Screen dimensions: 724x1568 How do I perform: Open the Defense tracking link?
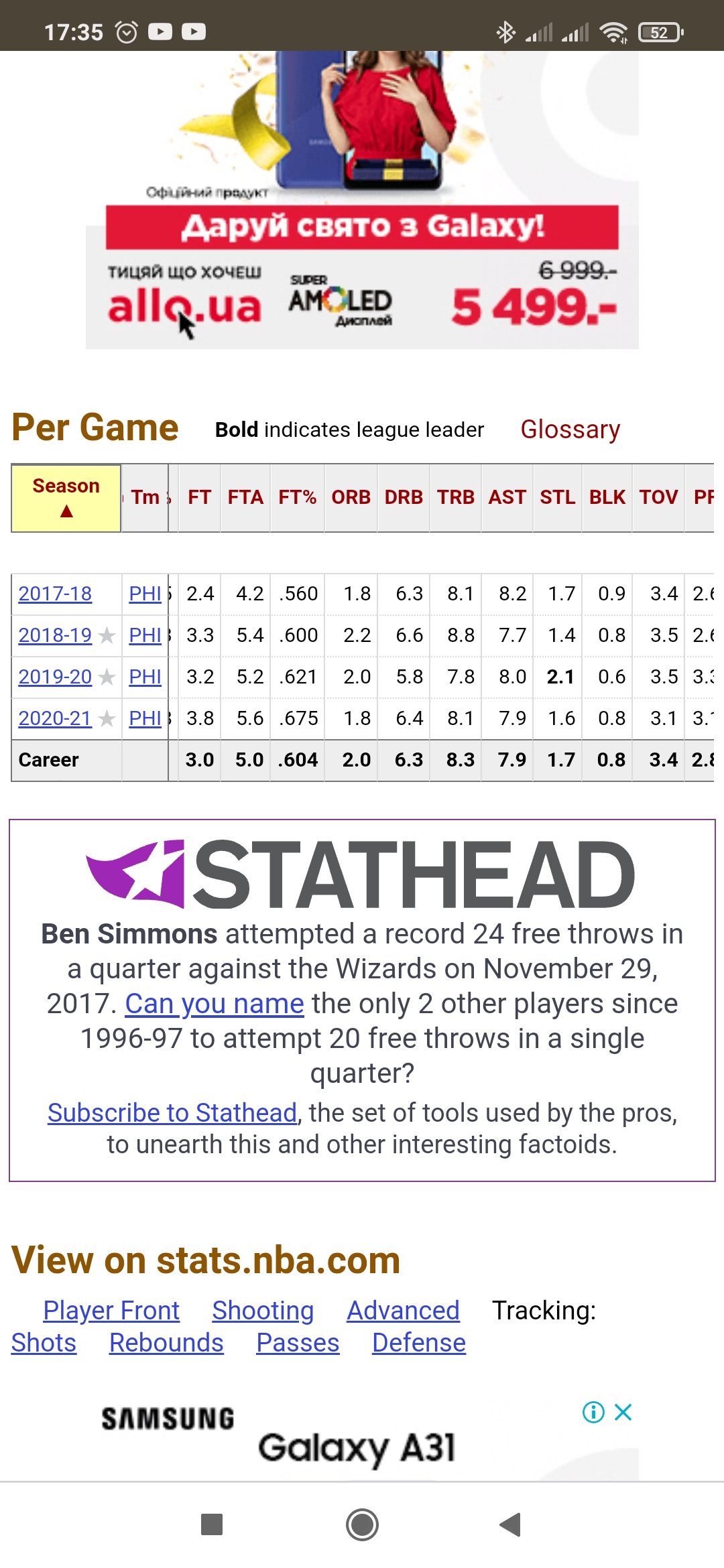419,1343
